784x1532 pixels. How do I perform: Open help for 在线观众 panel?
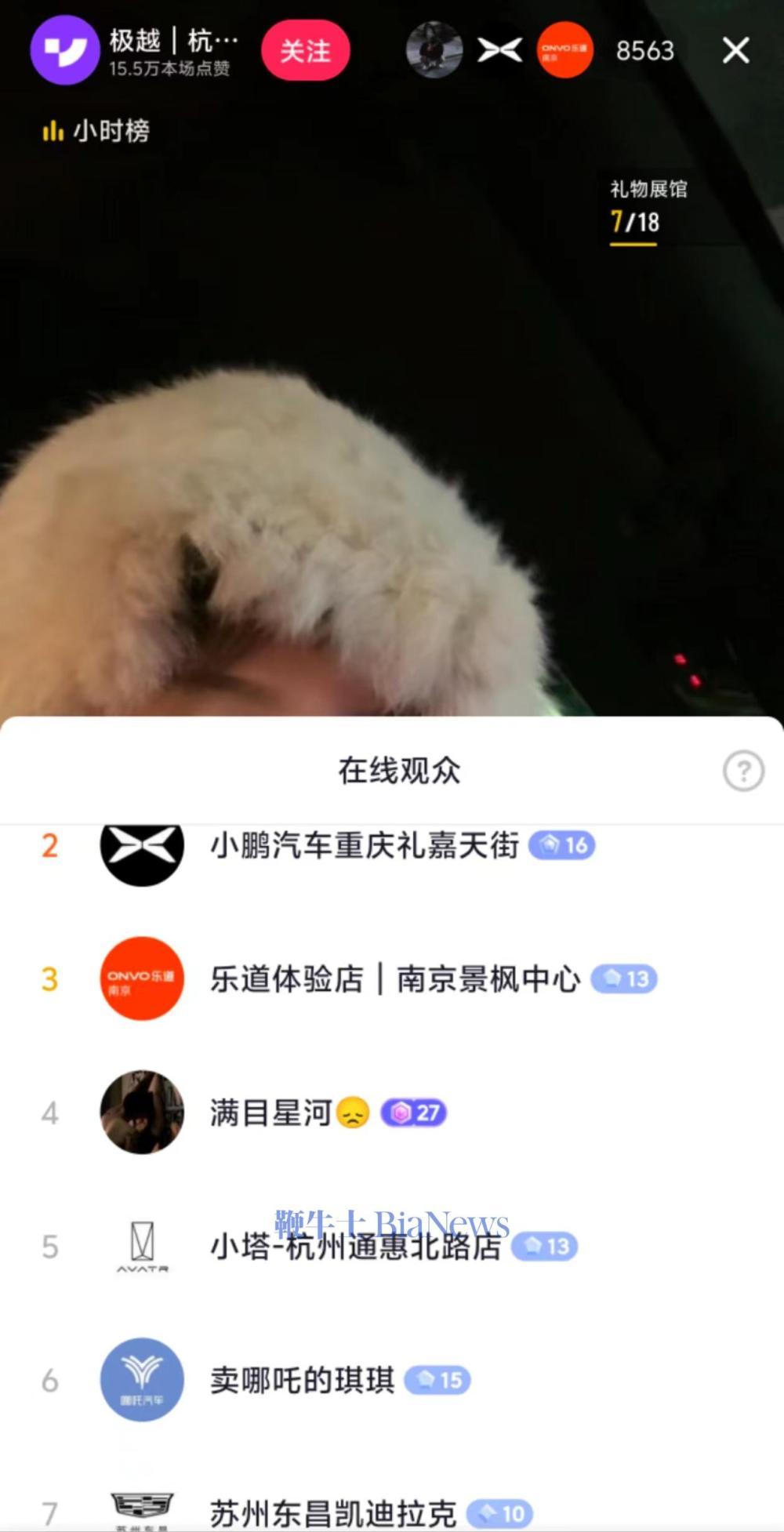(x=742, y=771)
